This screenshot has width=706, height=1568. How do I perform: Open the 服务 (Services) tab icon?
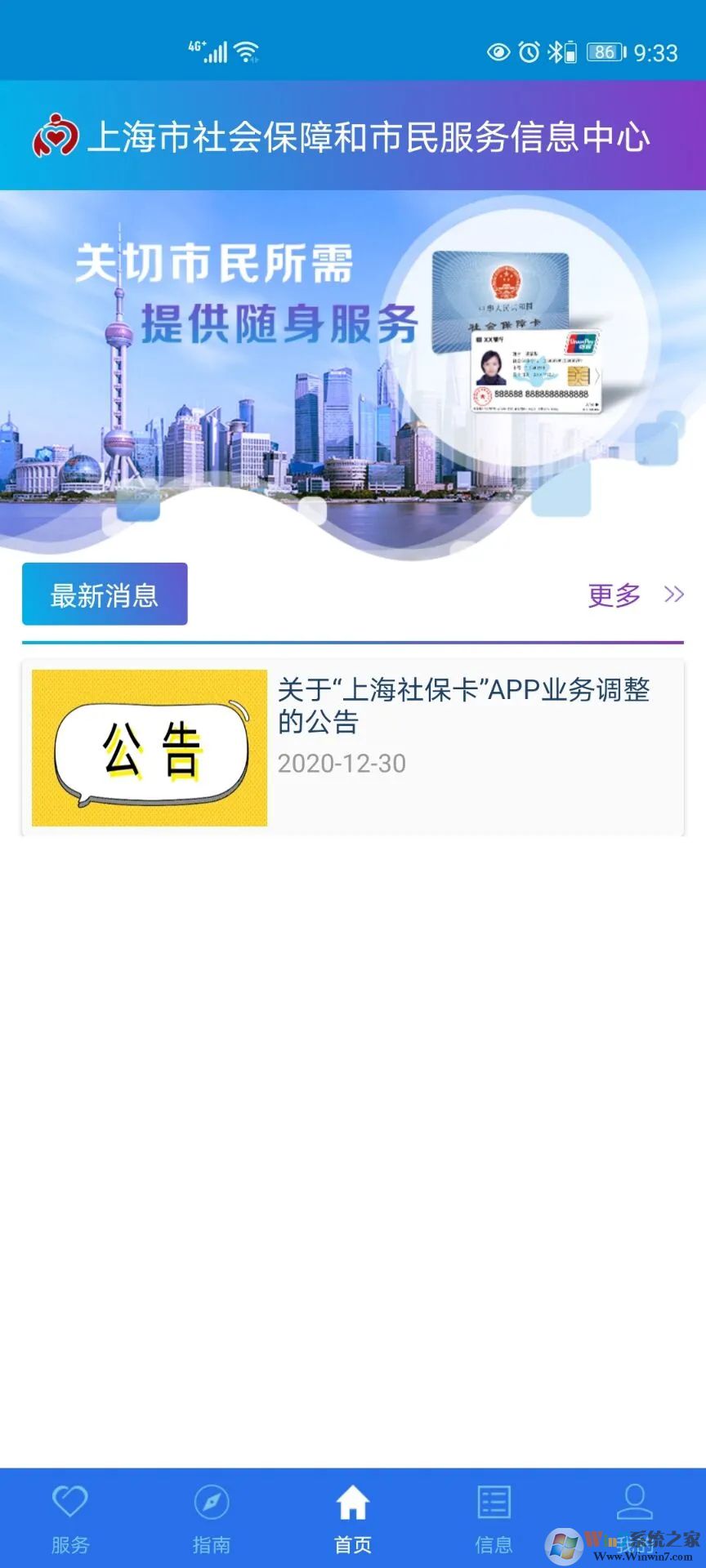pos(70,1510)
